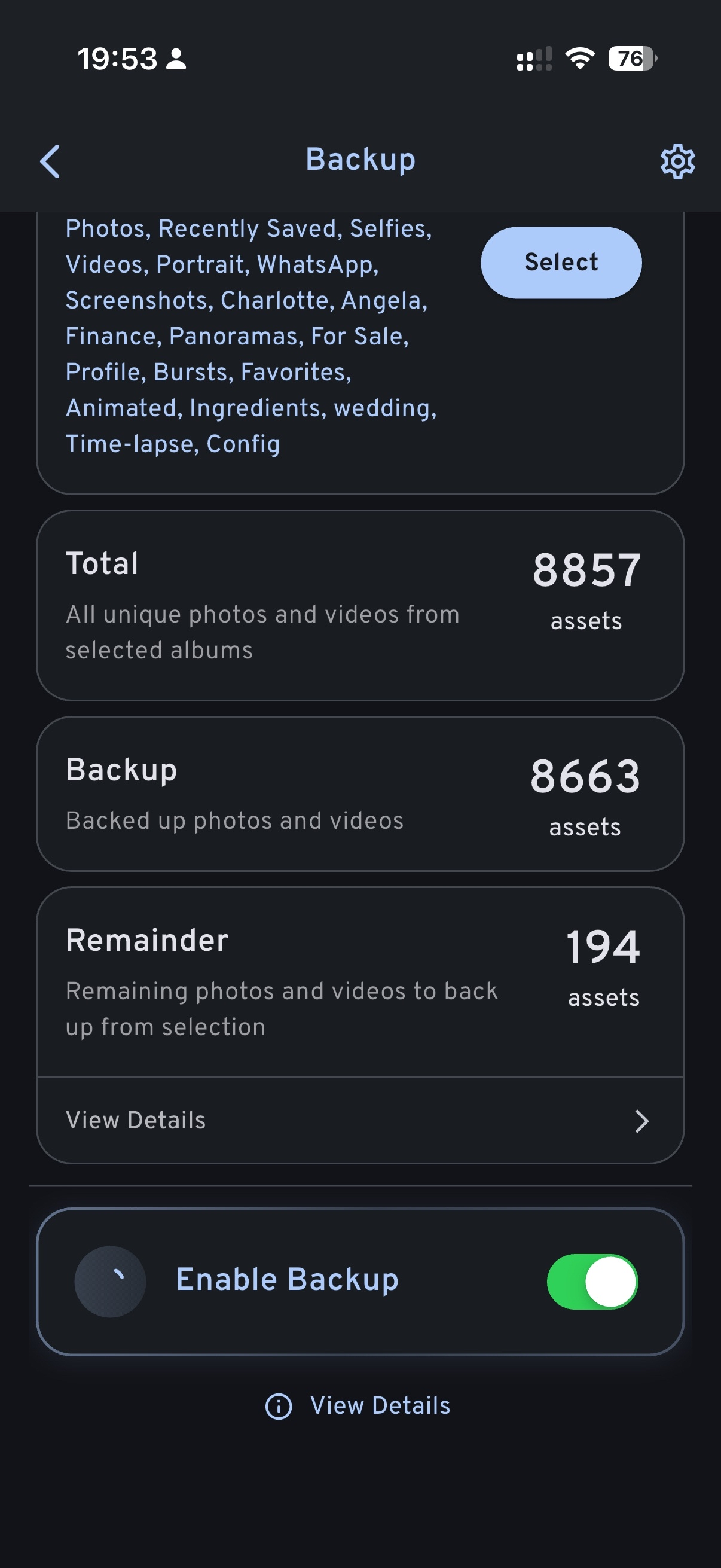The image size is (721, 1568).
Task: Open View Details under Remainder
Action: coord(360,1121)
